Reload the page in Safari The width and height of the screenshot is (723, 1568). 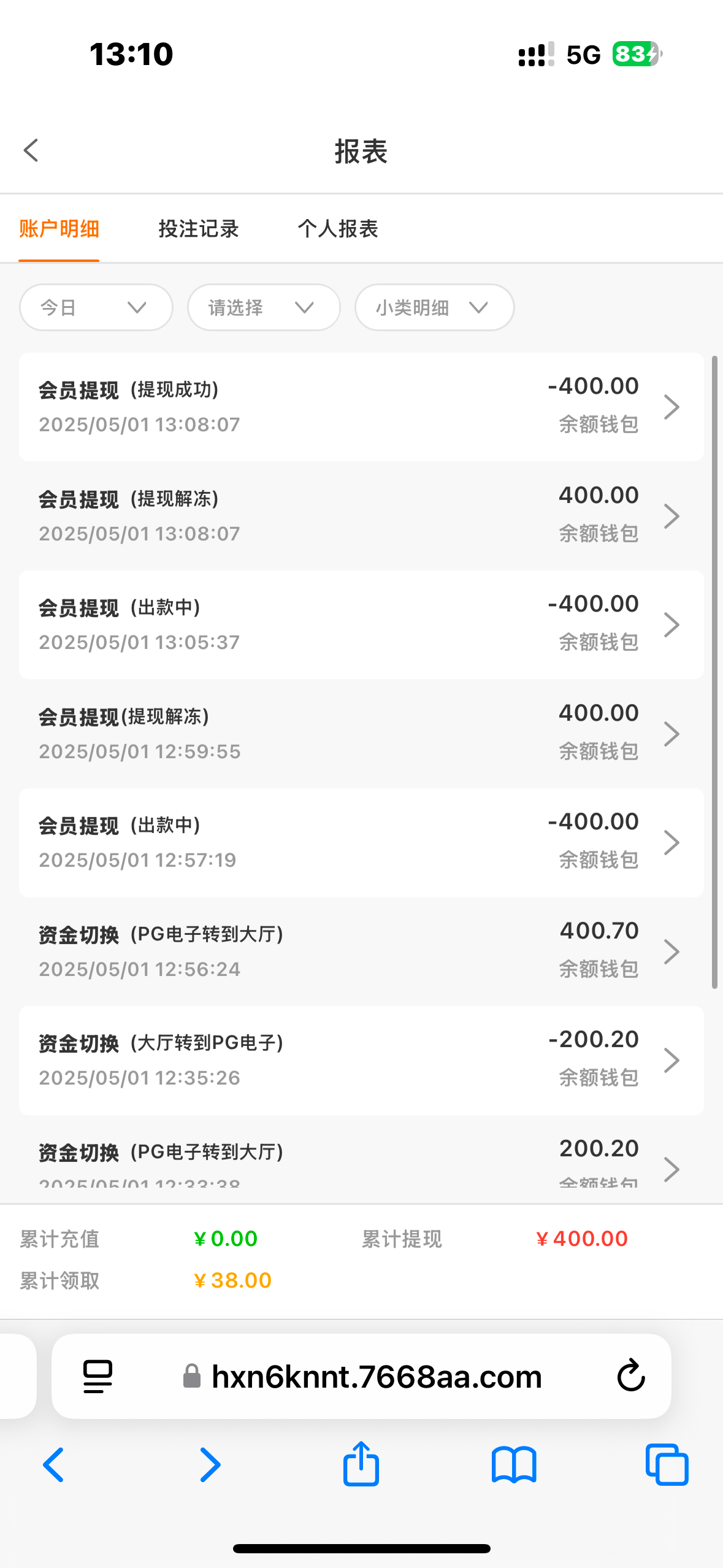(x=631, y=1376)
